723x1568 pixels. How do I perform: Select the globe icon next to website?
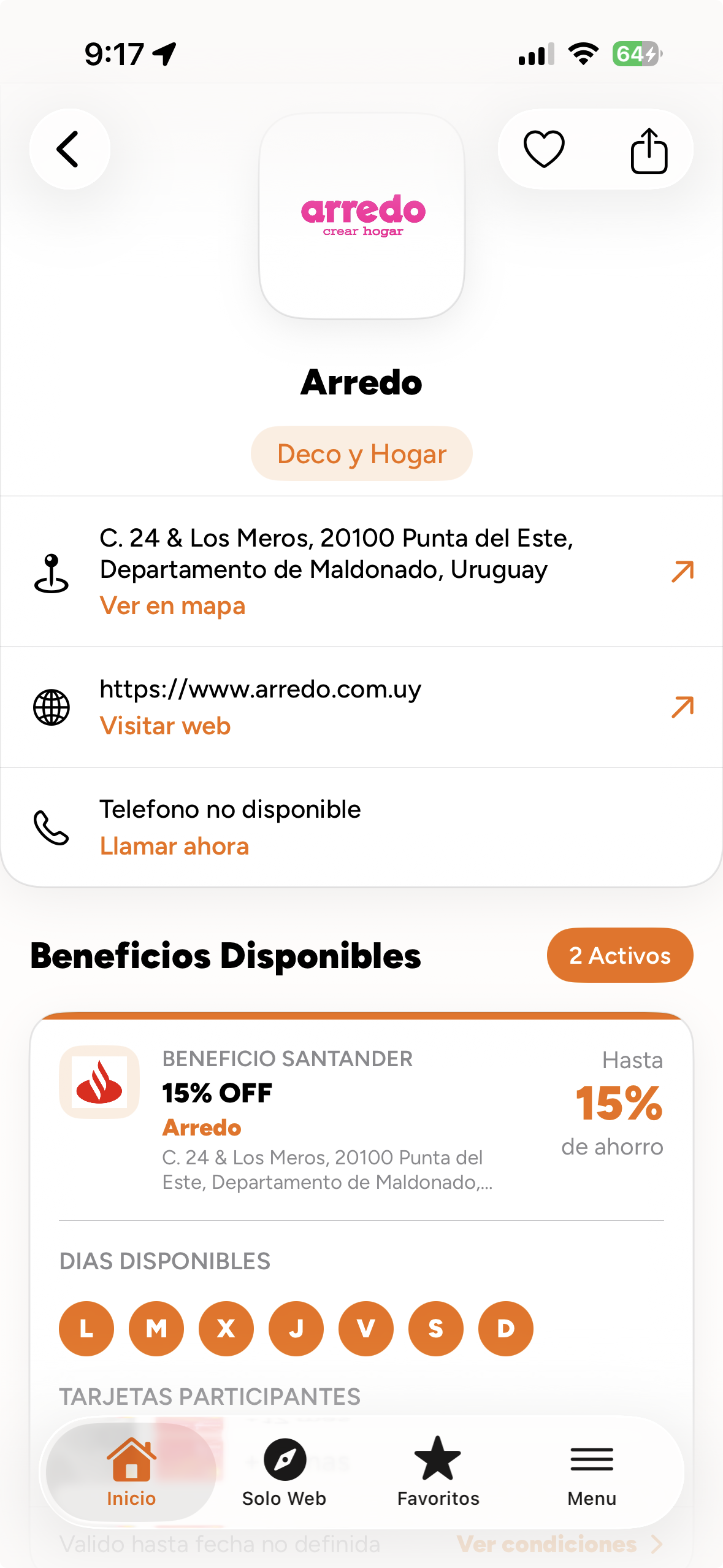52,705
